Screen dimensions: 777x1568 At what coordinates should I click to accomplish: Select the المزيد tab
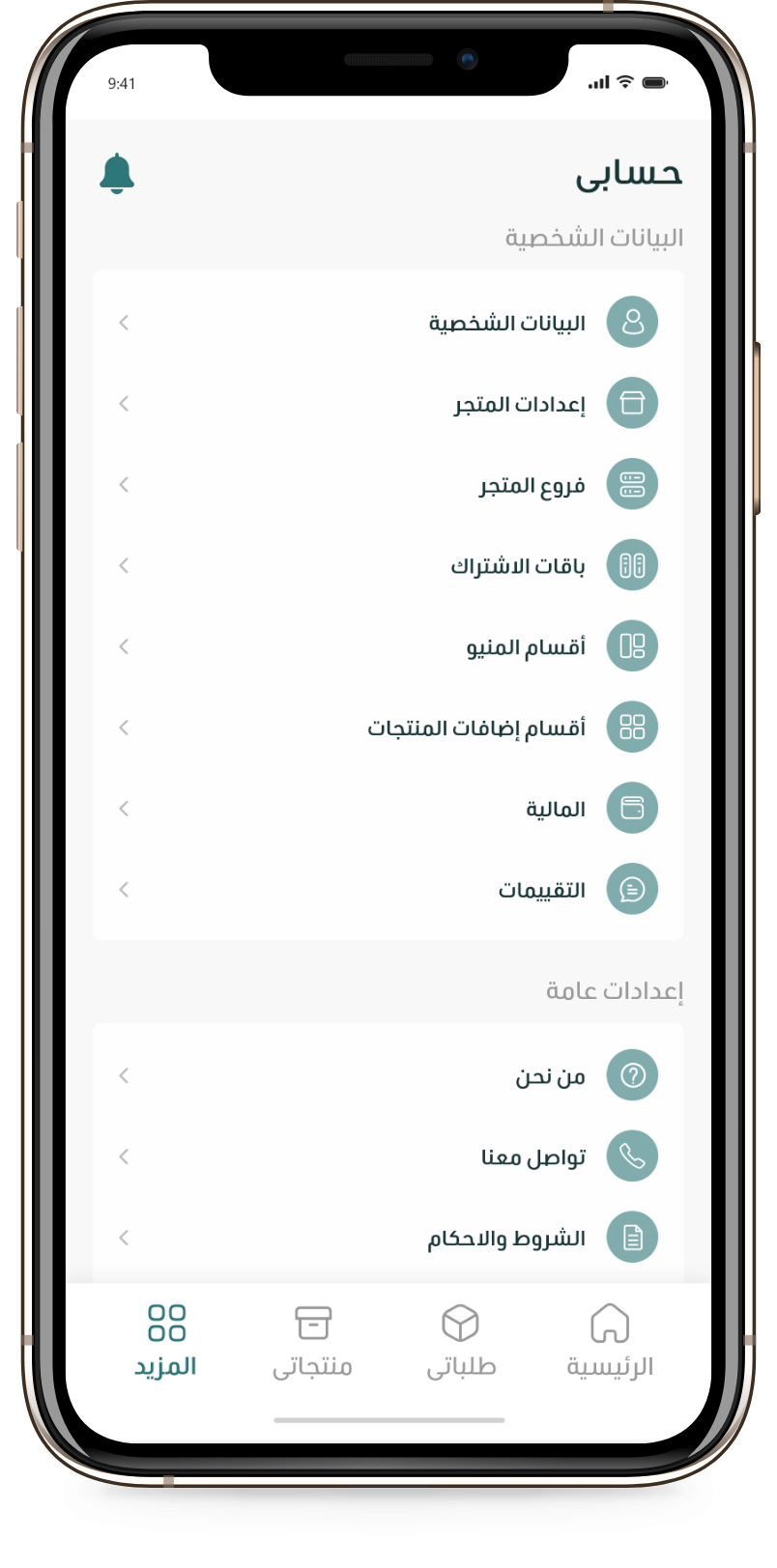(x=166, y=1340)
